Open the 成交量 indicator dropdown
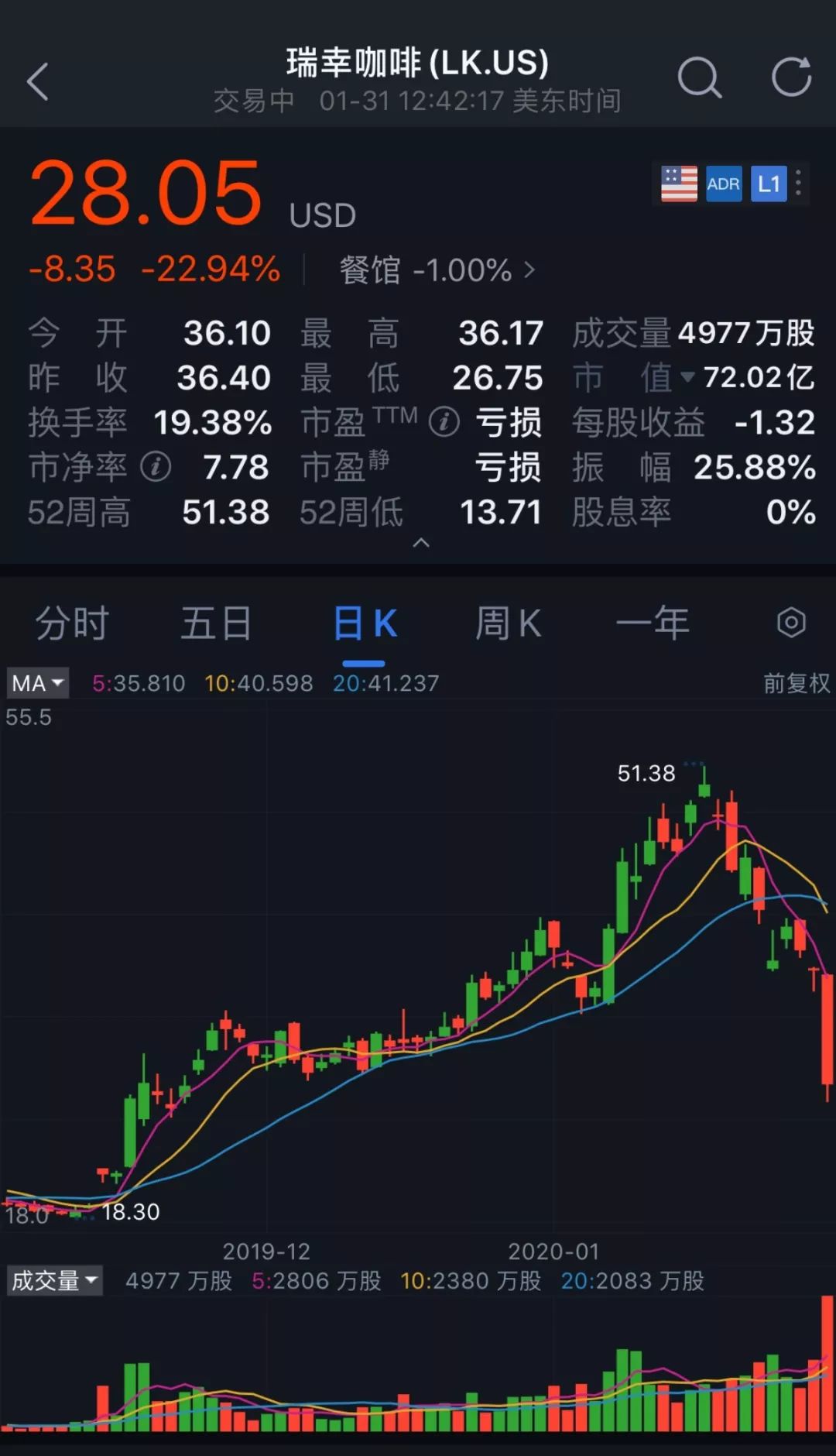Screen dimensions: 836x1456 pyautogui.click(x=54, y=1280)
